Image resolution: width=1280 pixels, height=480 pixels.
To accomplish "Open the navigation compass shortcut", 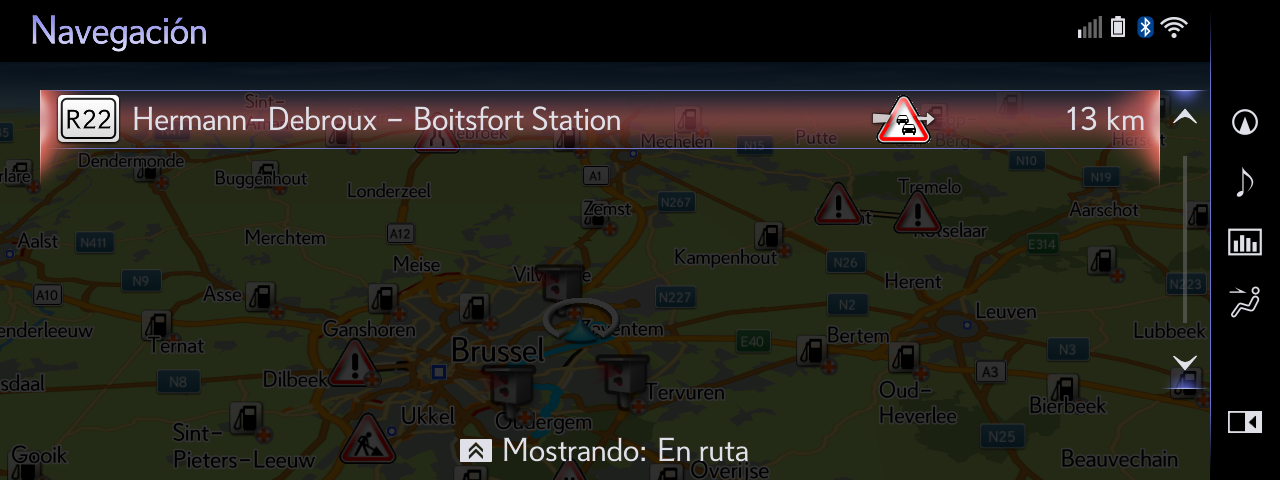I will 1244,121.
